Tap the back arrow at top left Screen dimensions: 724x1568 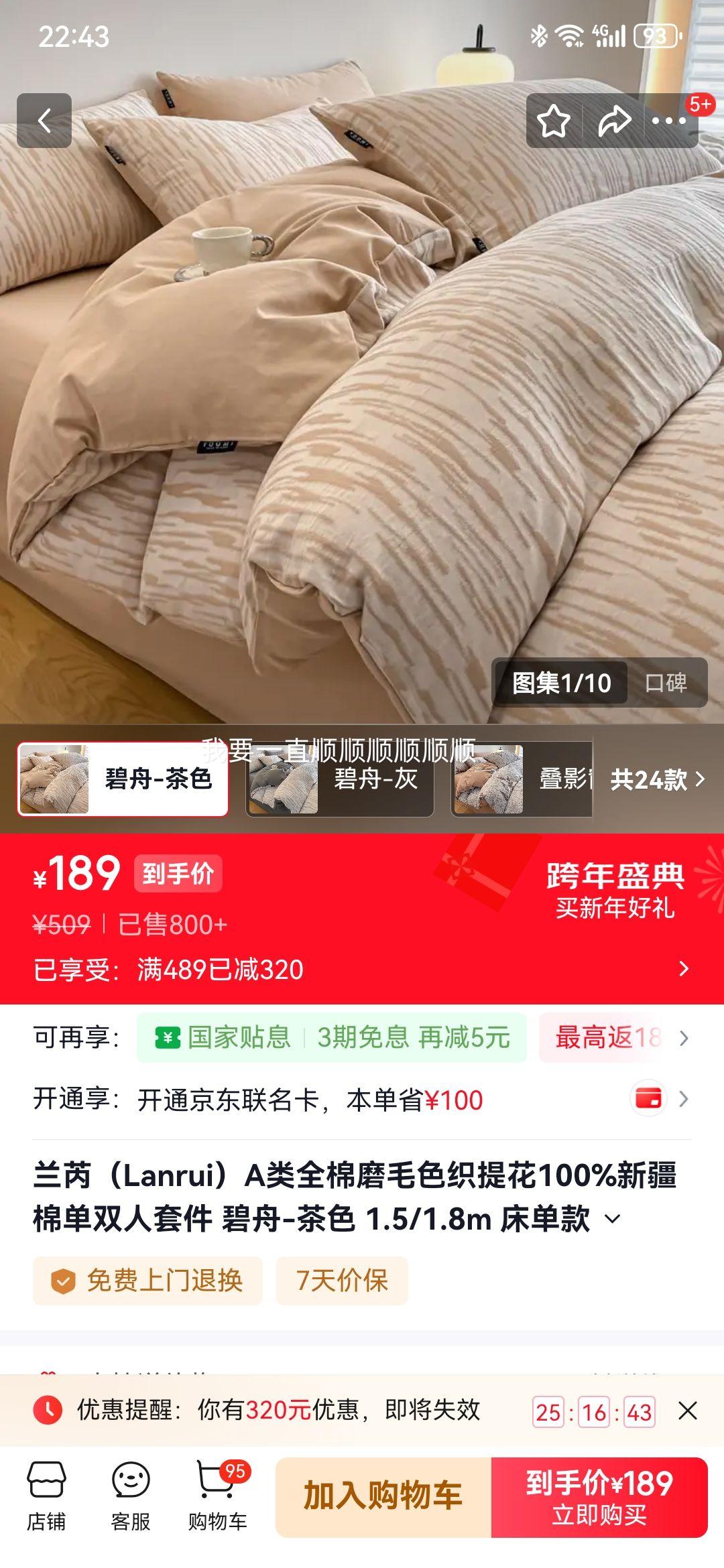pyautogui.click(x=45, y=119)
